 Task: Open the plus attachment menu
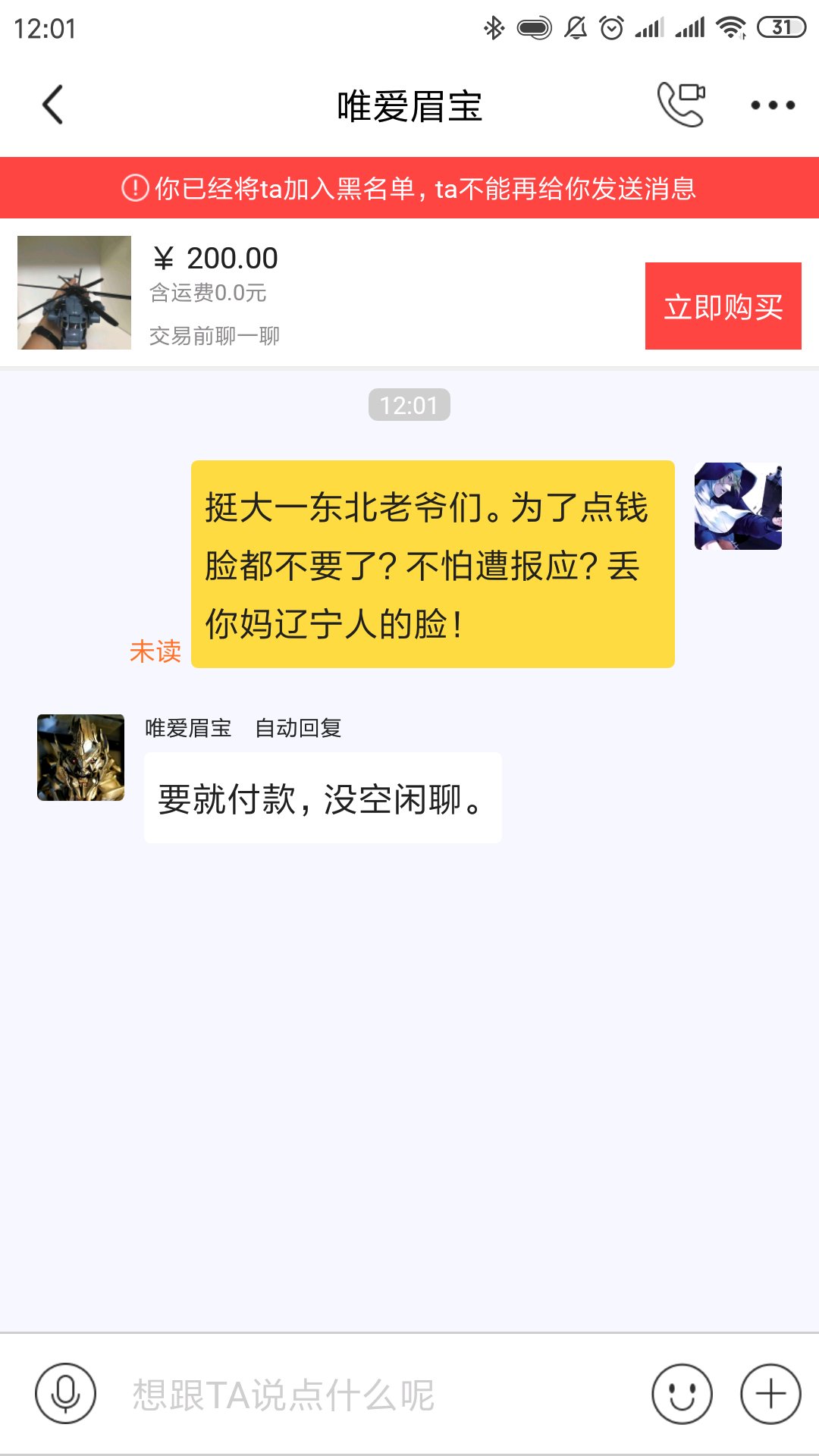coord(770,1394)
